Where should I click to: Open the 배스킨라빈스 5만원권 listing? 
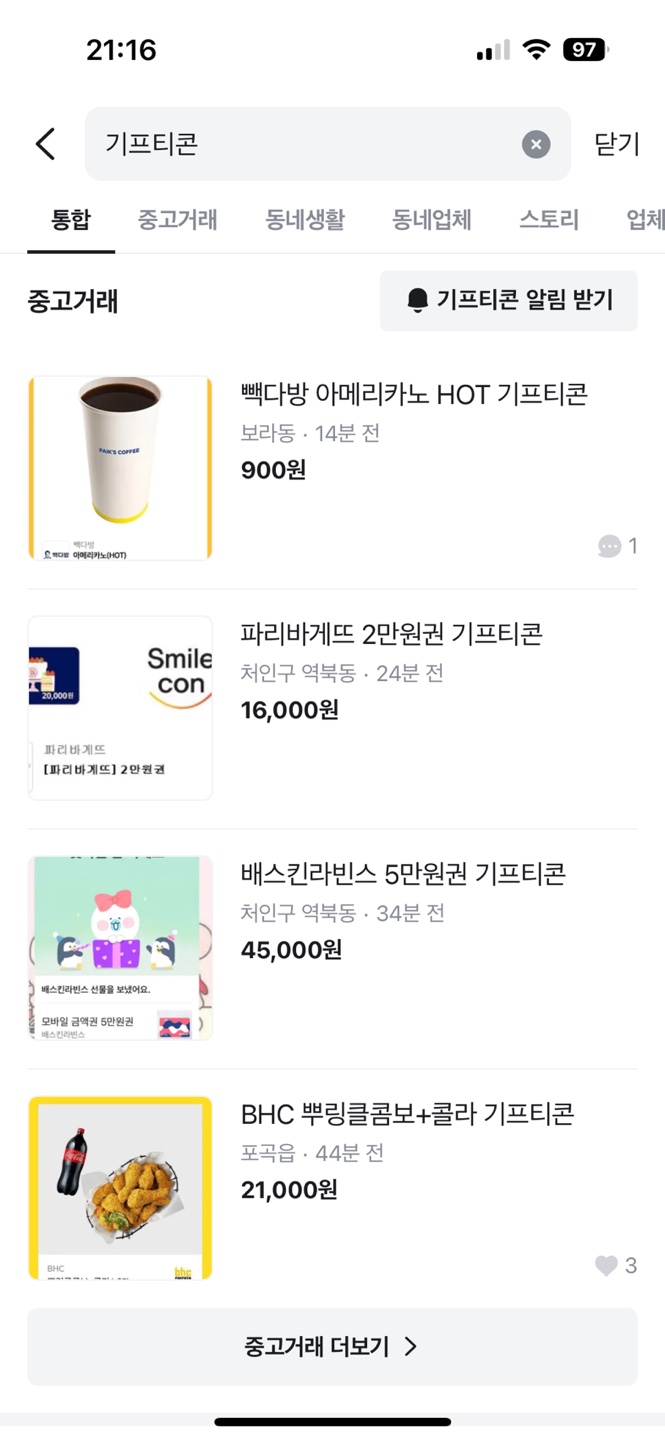click(403, 874)
